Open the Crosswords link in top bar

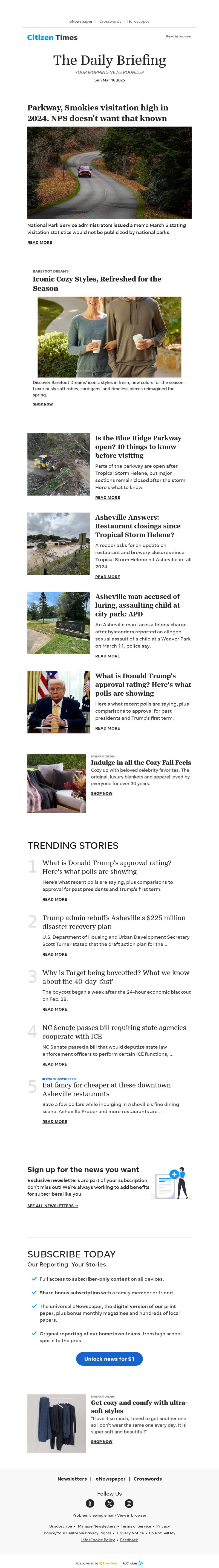point(110,21)
